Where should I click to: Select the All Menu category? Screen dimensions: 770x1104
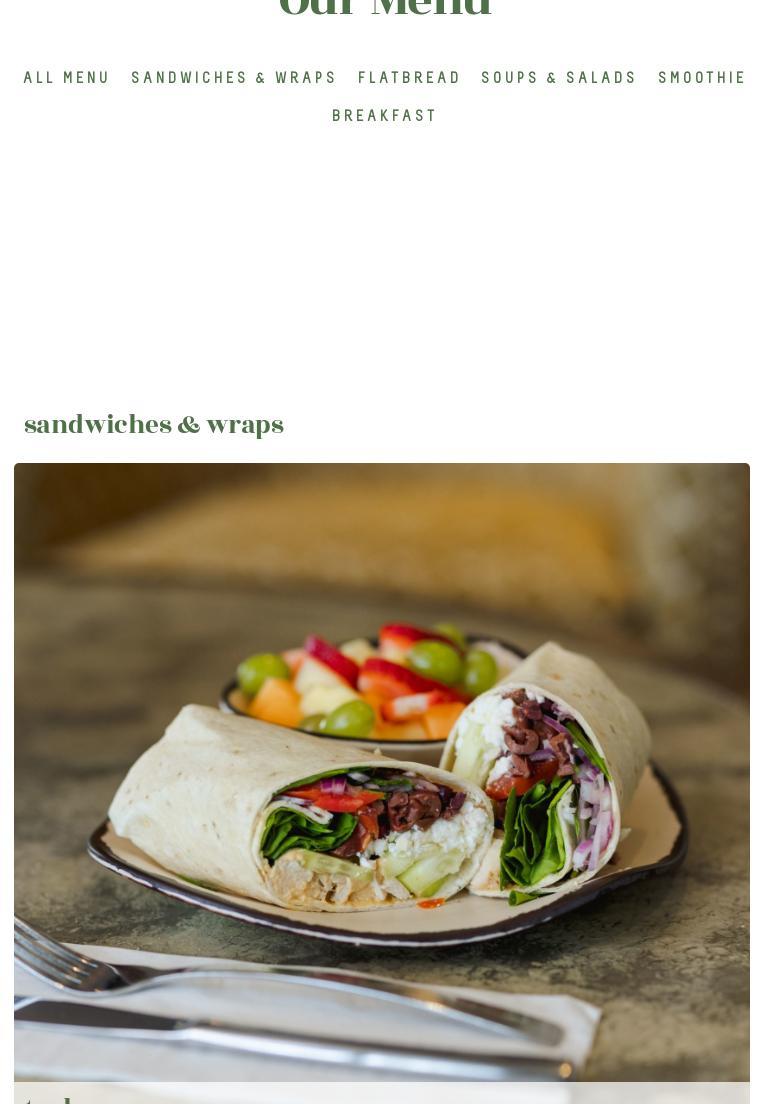coord(67,78)
